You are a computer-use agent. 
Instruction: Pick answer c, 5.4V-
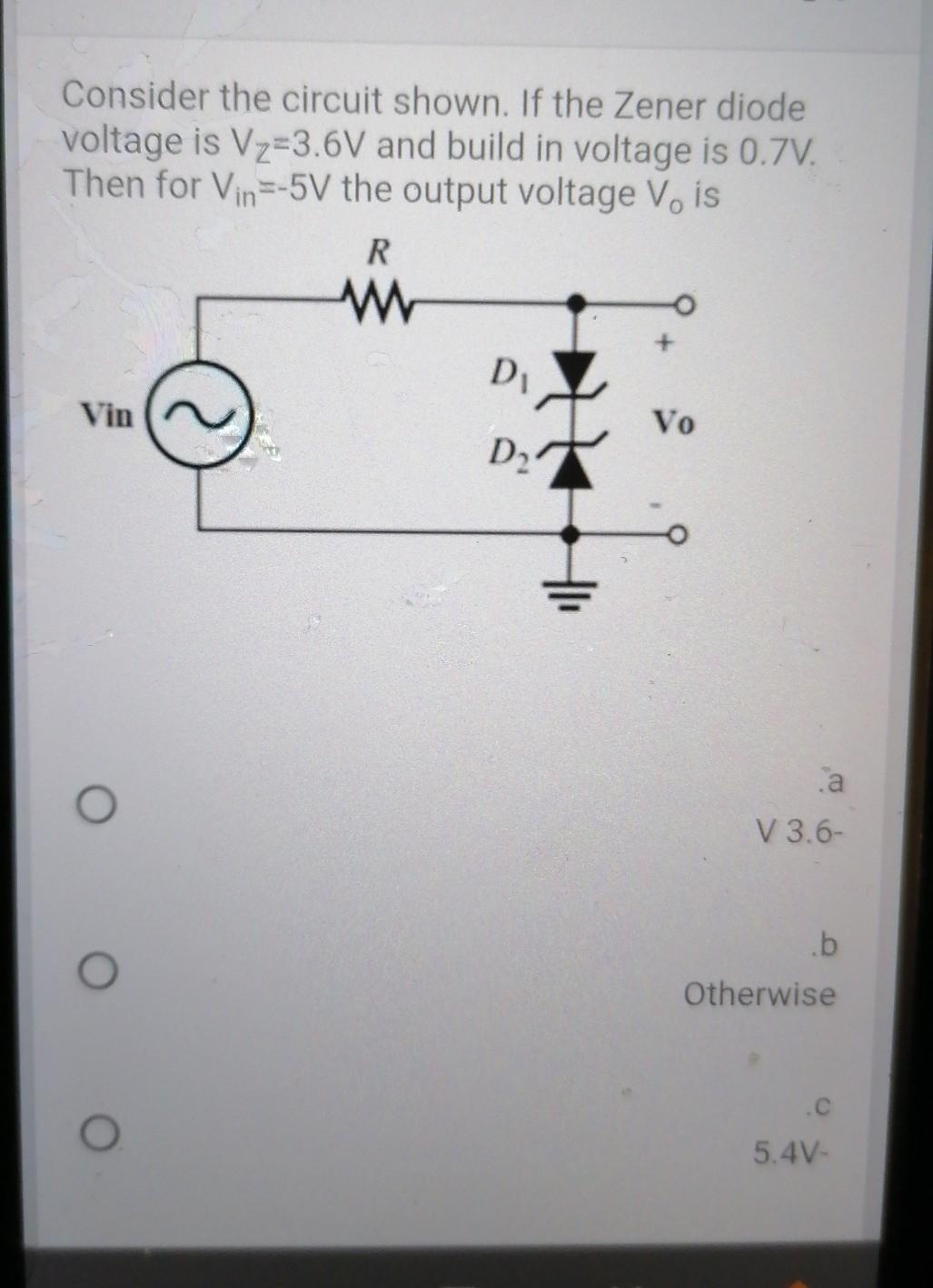95,1133
